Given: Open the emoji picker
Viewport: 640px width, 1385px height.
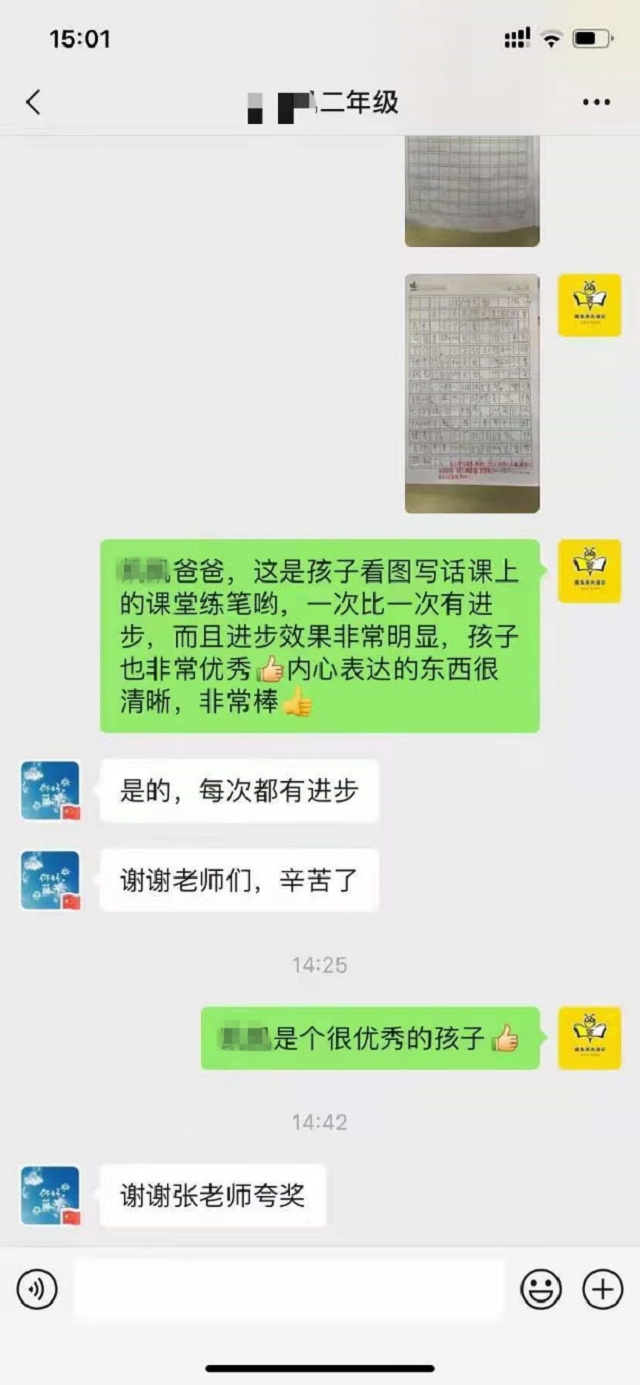Looking at the screenshot, I should pos(541,1290).
